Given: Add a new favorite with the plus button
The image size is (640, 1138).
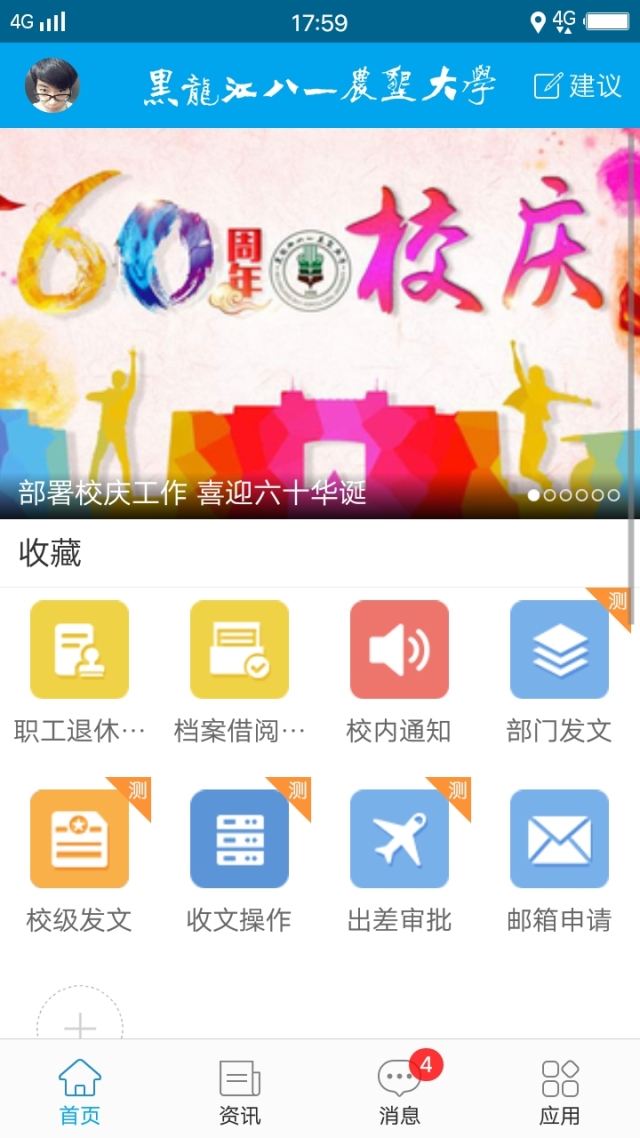Looking at the screenshot, I should coord(80,1022).
